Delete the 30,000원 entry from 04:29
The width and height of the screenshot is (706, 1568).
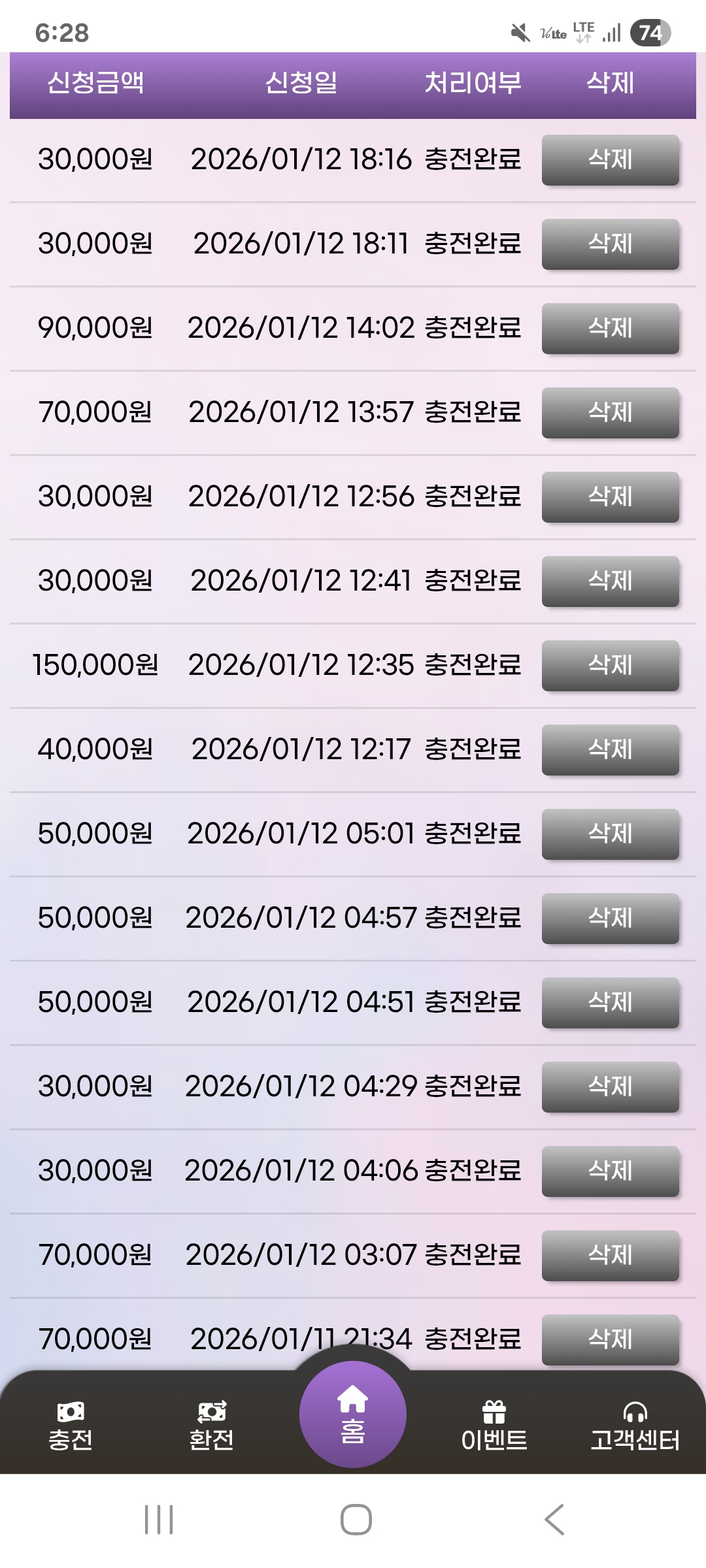tap(610, 1087)
